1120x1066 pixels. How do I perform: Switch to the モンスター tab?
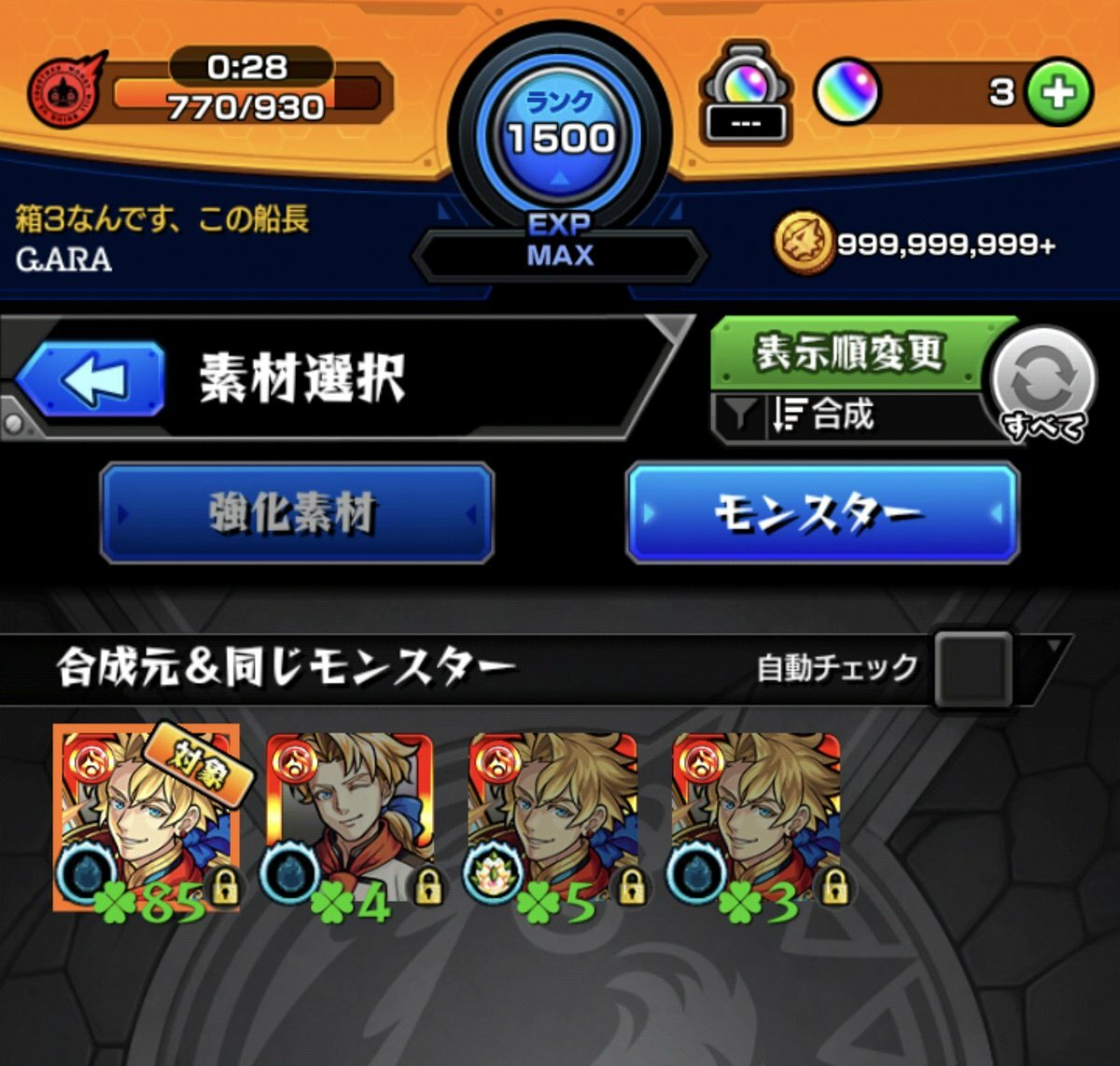pyautogui.click(x=821, y=513)
